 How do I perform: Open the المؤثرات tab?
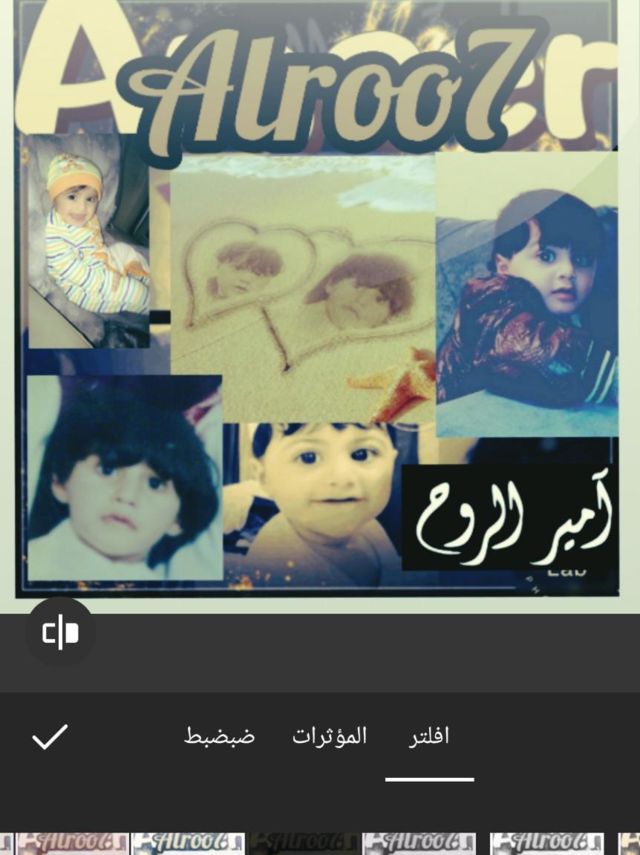(x=330, y=737)
